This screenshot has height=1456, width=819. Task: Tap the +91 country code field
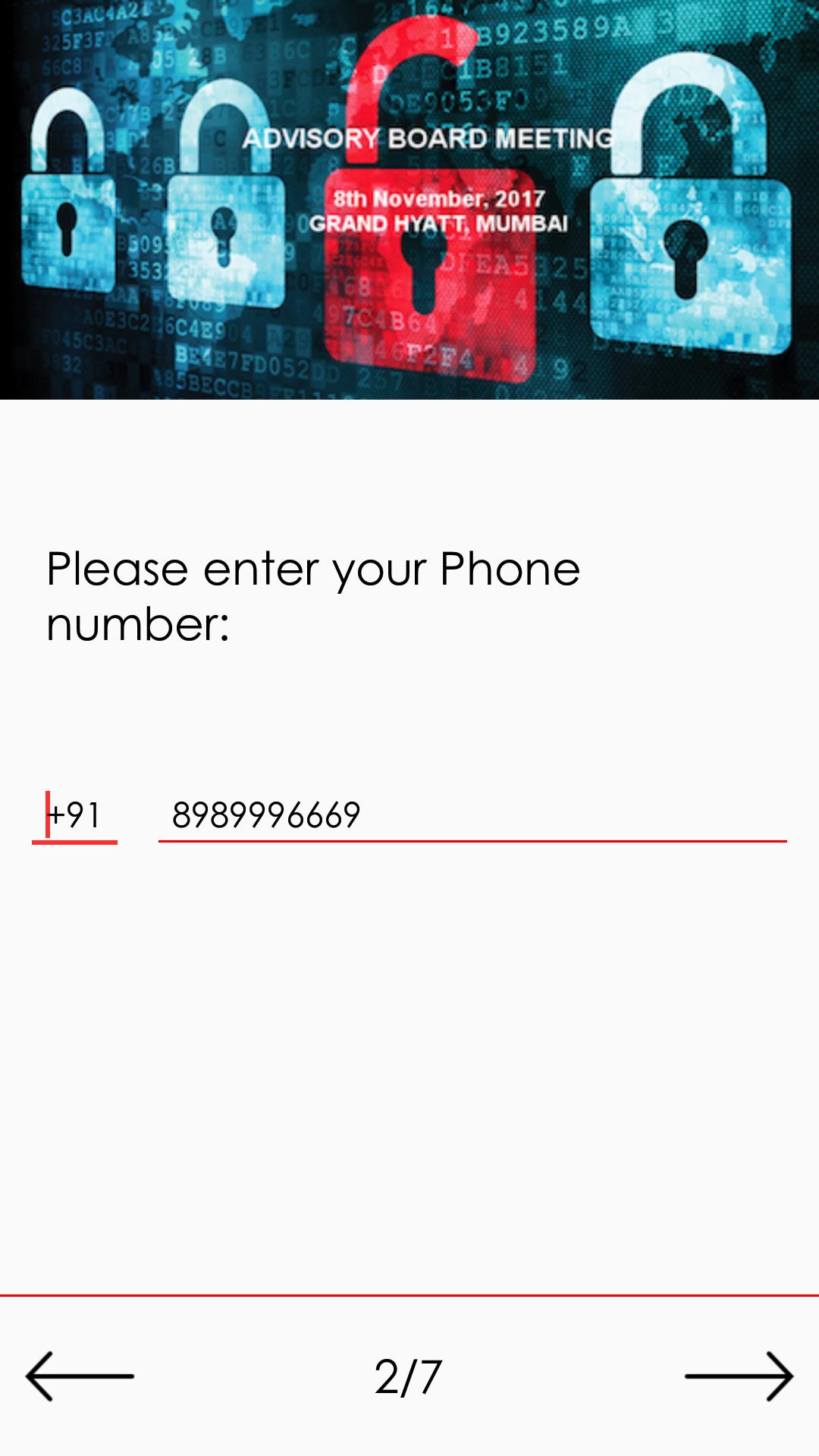[74, 816]
